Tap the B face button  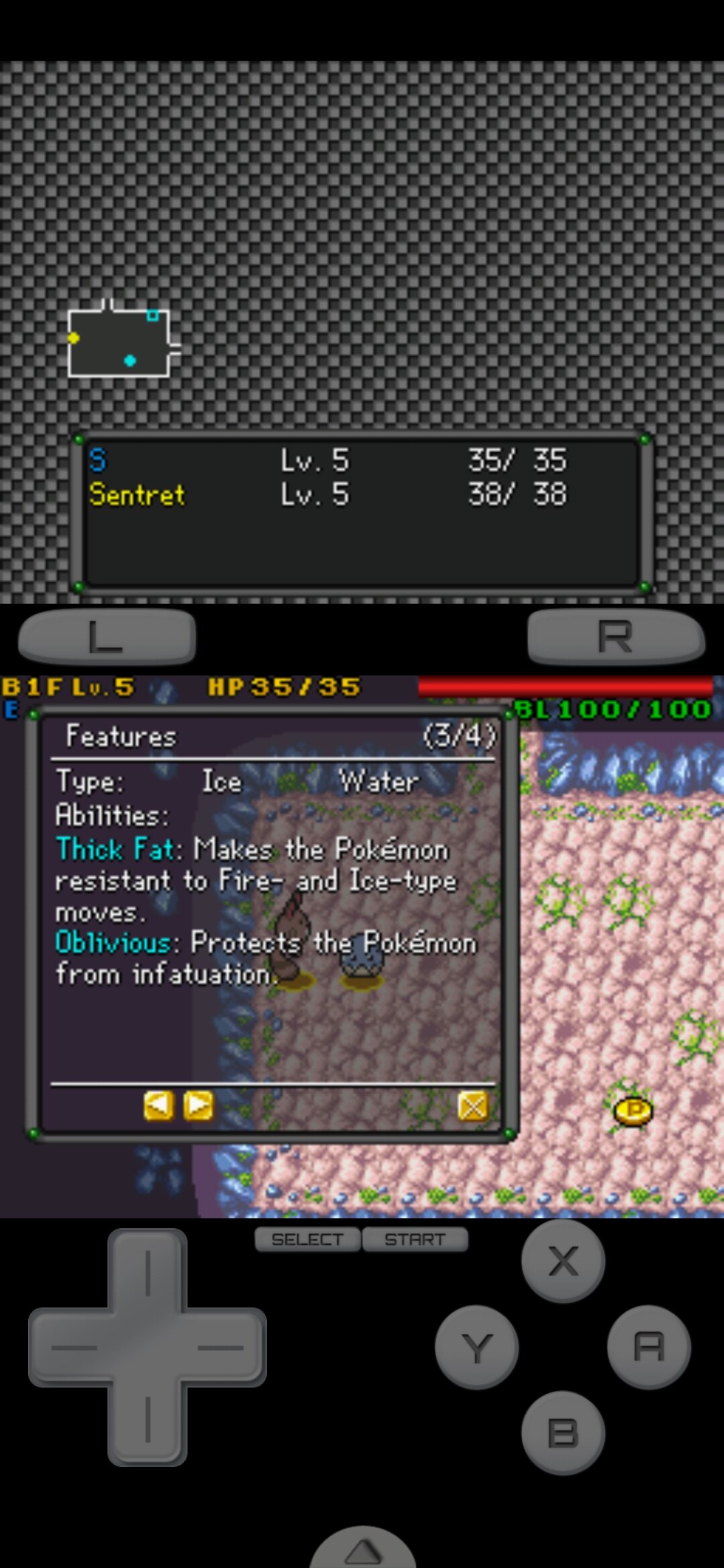coord(563,1433)
